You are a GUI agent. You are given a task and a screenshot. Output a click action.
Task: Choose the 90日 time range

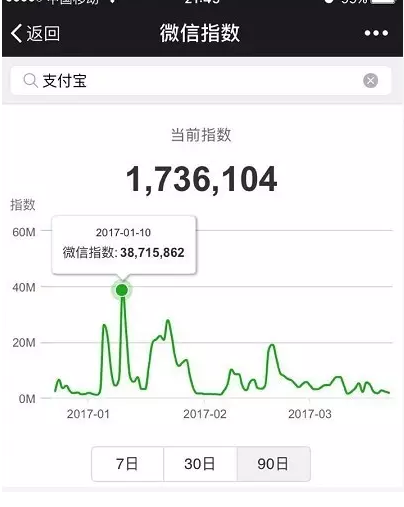[x=274, y=464]
